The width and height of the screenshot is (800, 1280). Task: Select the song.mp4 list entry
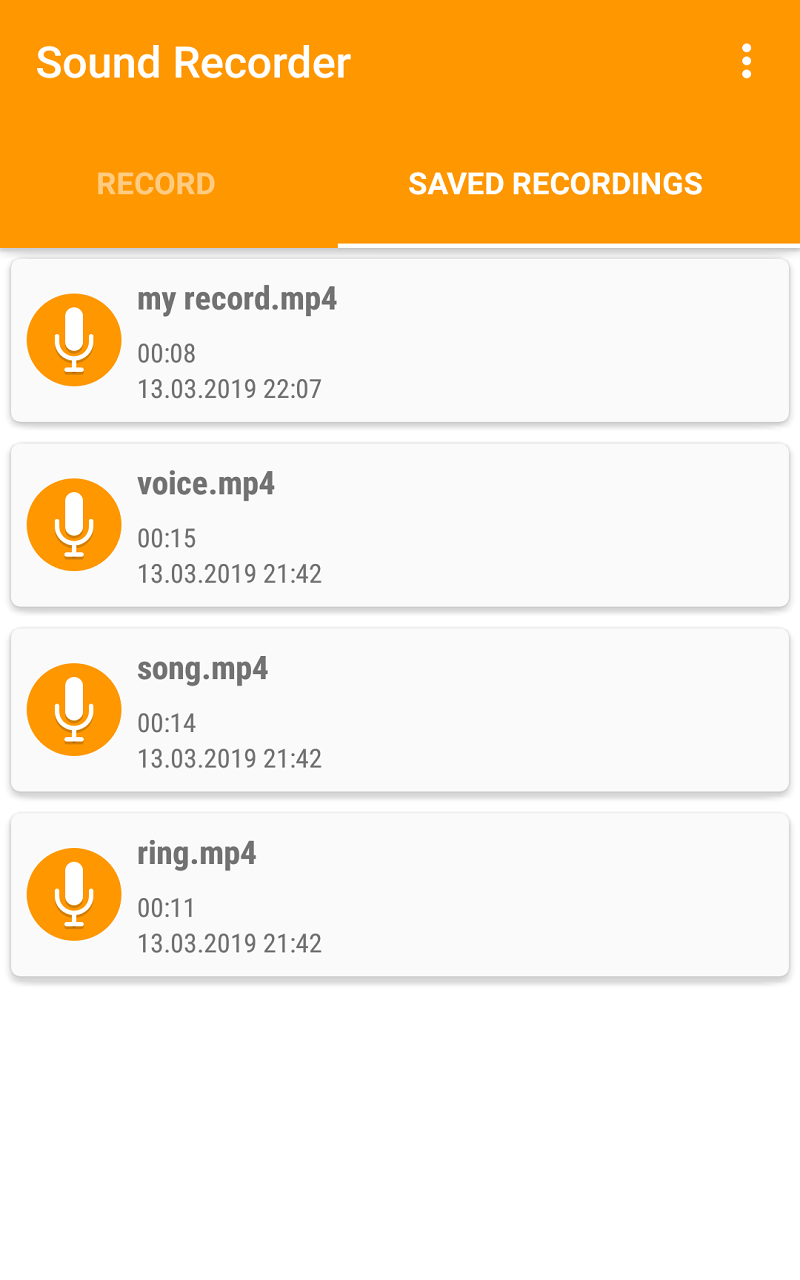(x=400, y=709)
